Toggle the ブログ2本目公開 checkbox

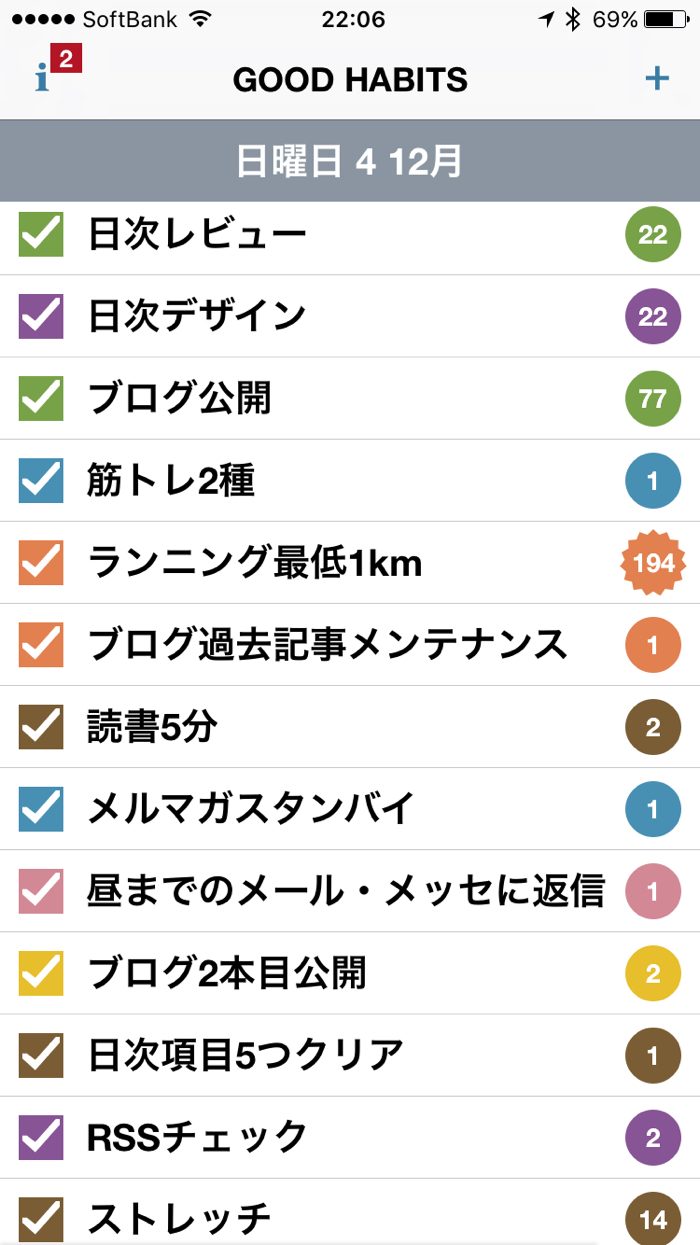[41, 973]
